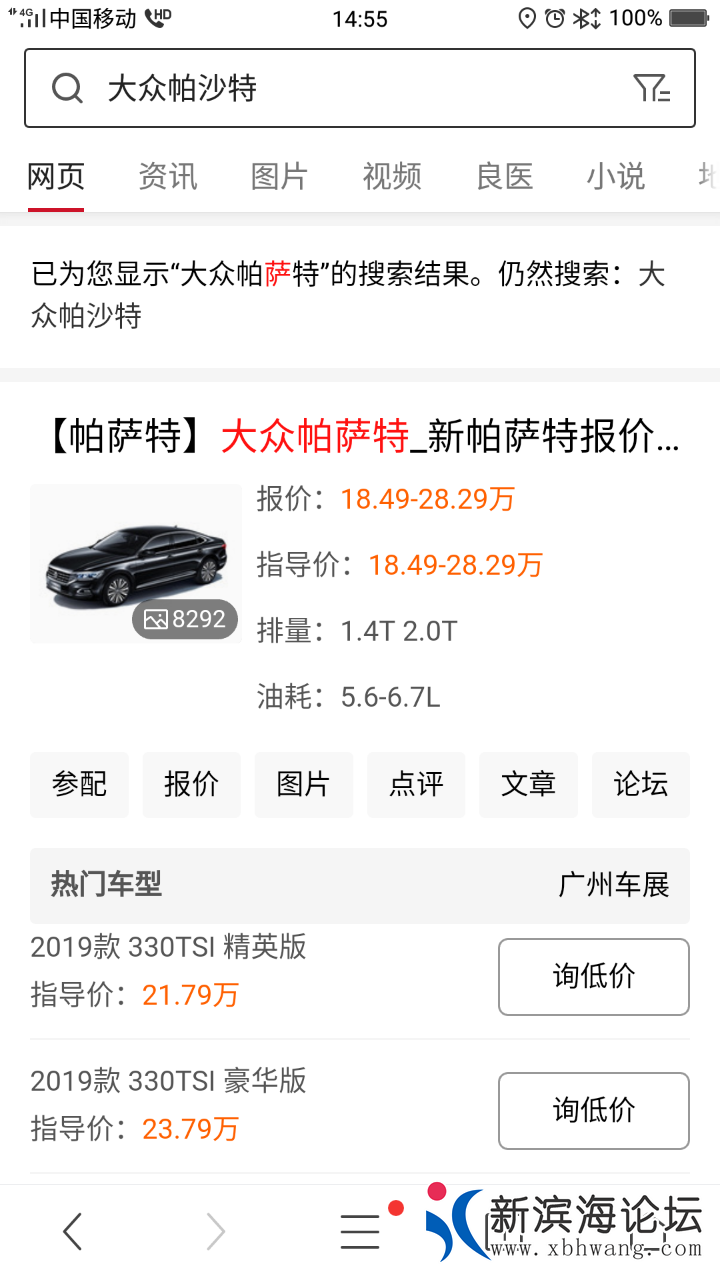Screen dimensions: 720x1280
Task: View the Passat car photo gallery
Action: [x=136, y=563]
